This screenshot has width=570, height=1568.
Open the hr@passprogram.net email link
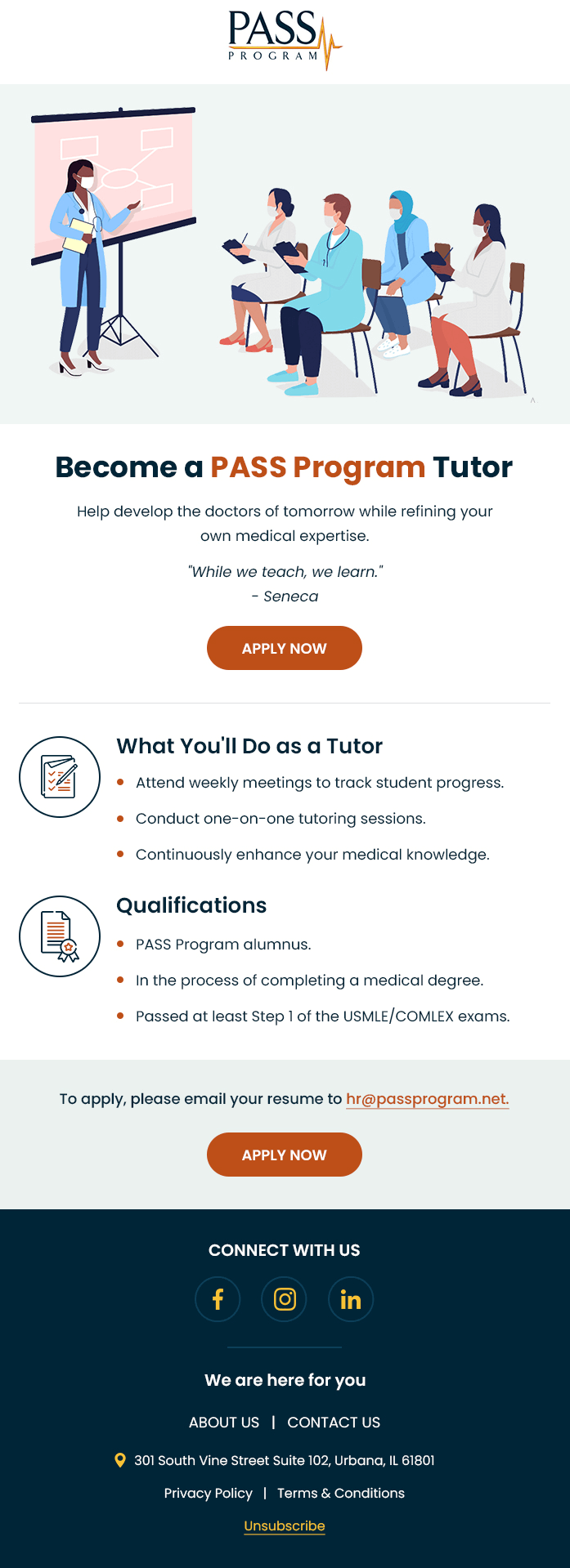(x=427, y=1099)
